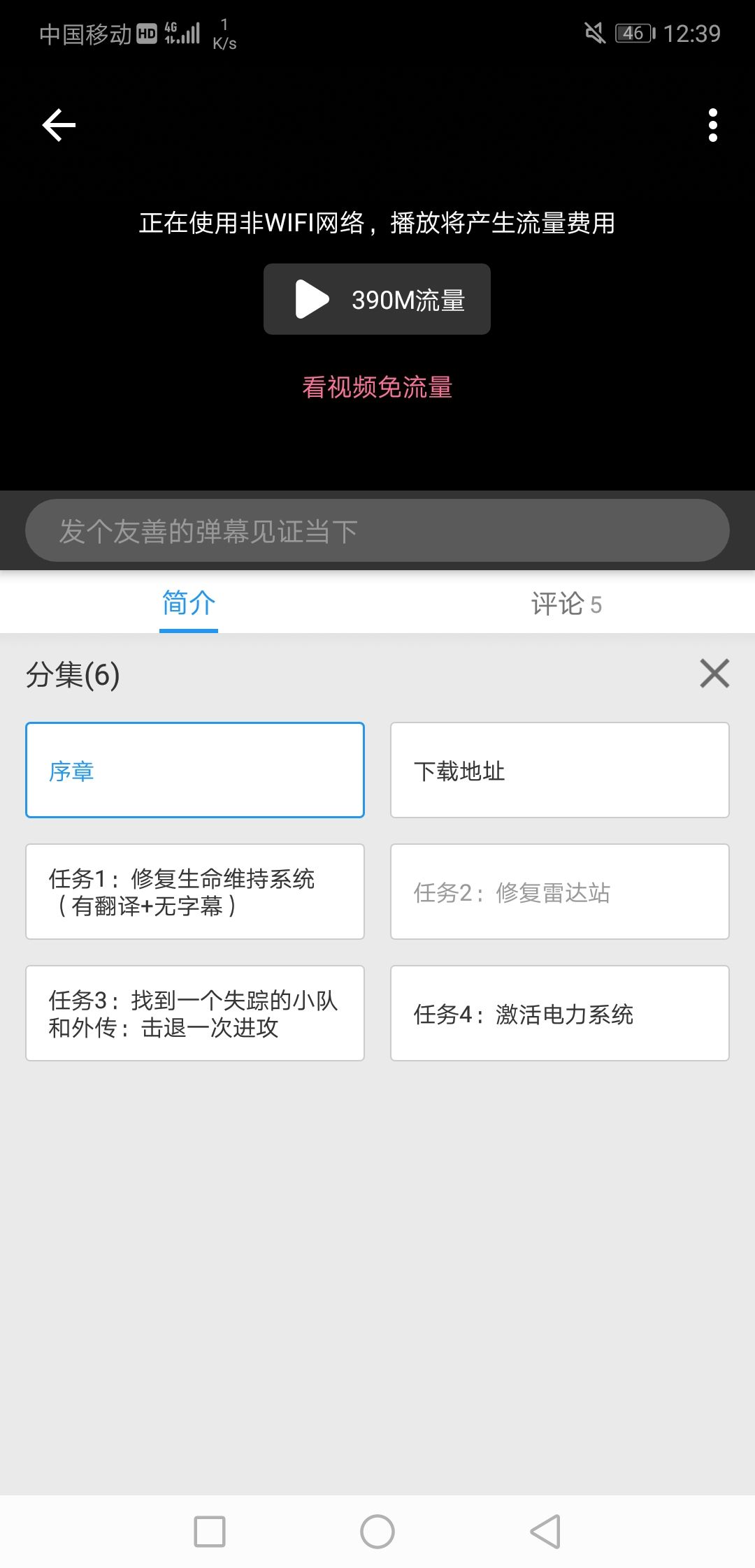Expand the 评论 5 comments section

566,604
